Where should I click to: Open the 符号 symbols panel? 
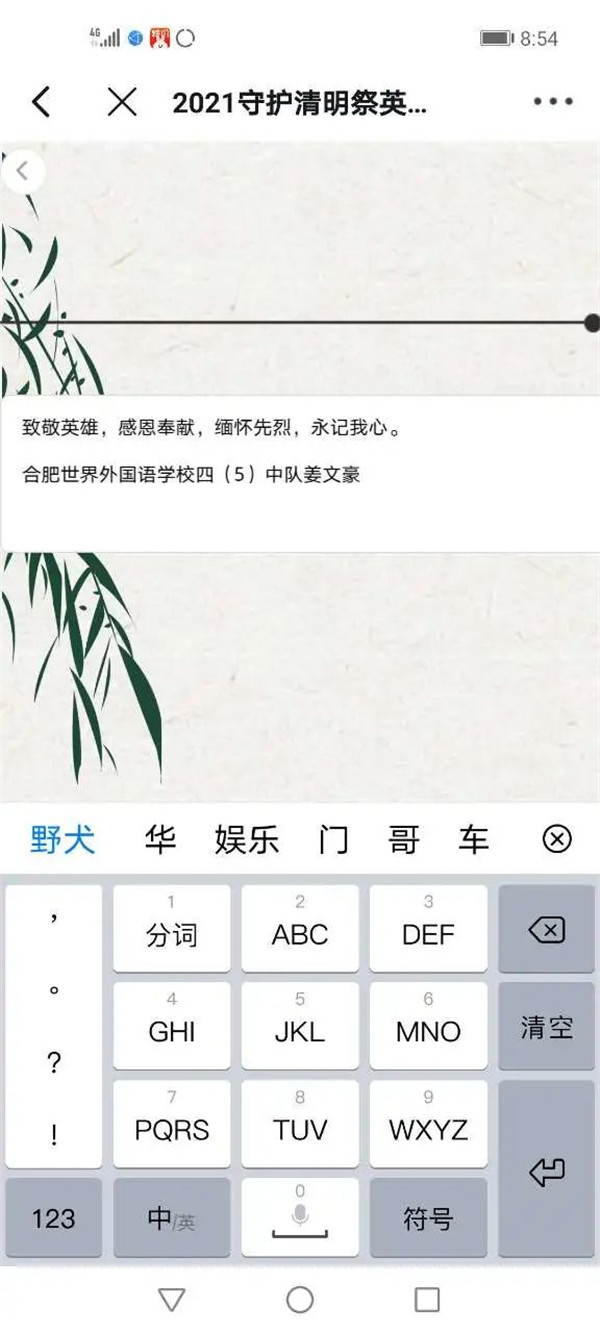click(x=428, y=1218)
